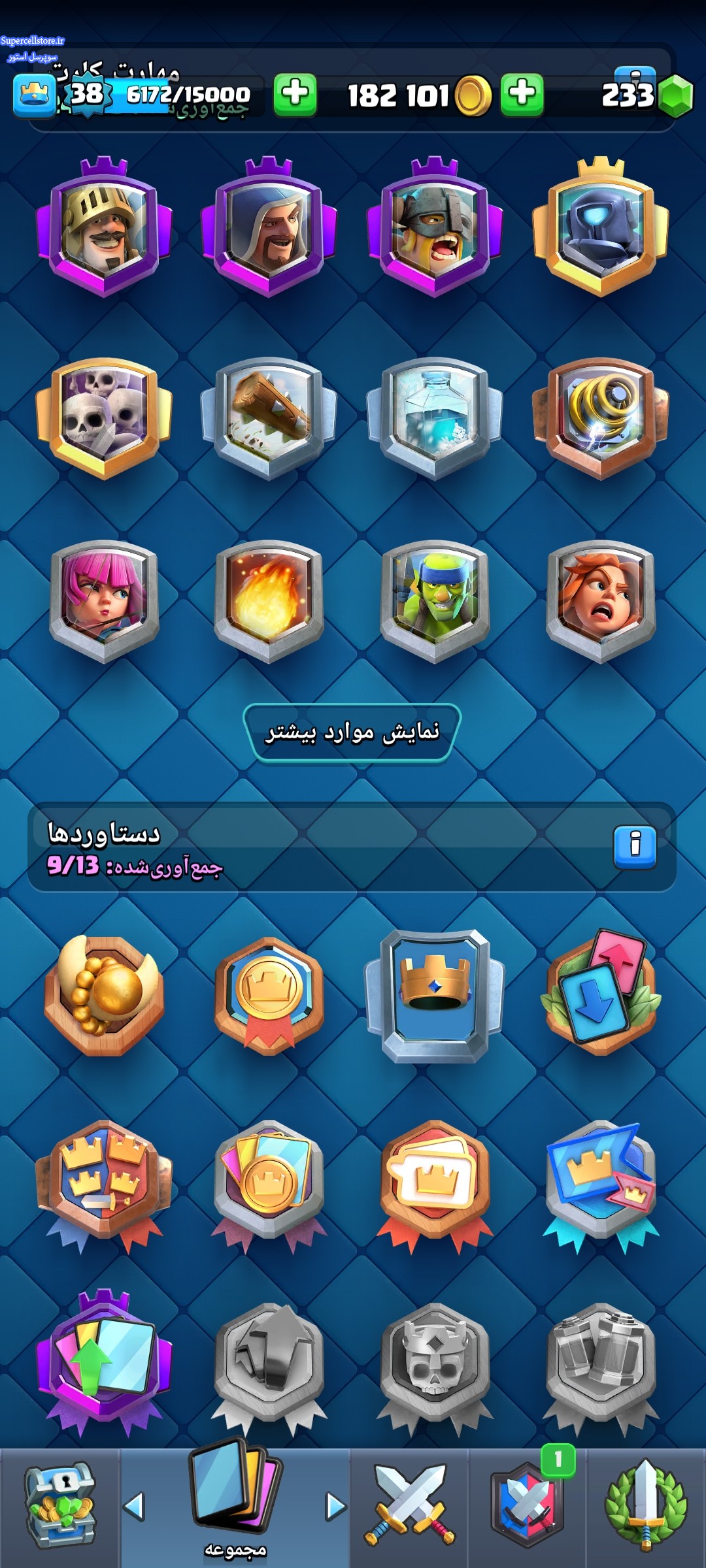Add more gold coins with the plus button

522,95
